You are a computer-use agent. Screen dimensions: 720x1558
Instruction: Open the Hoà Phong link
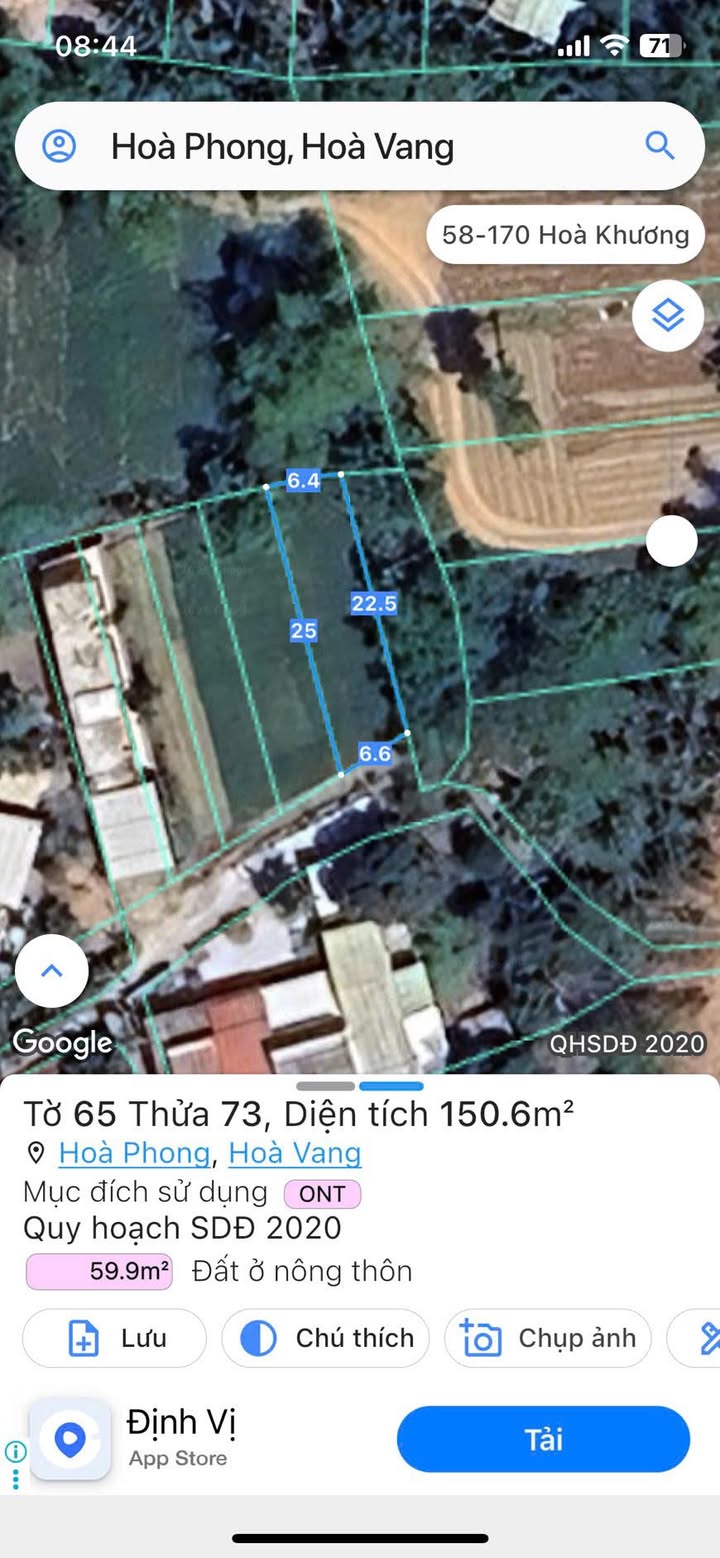134,1153
